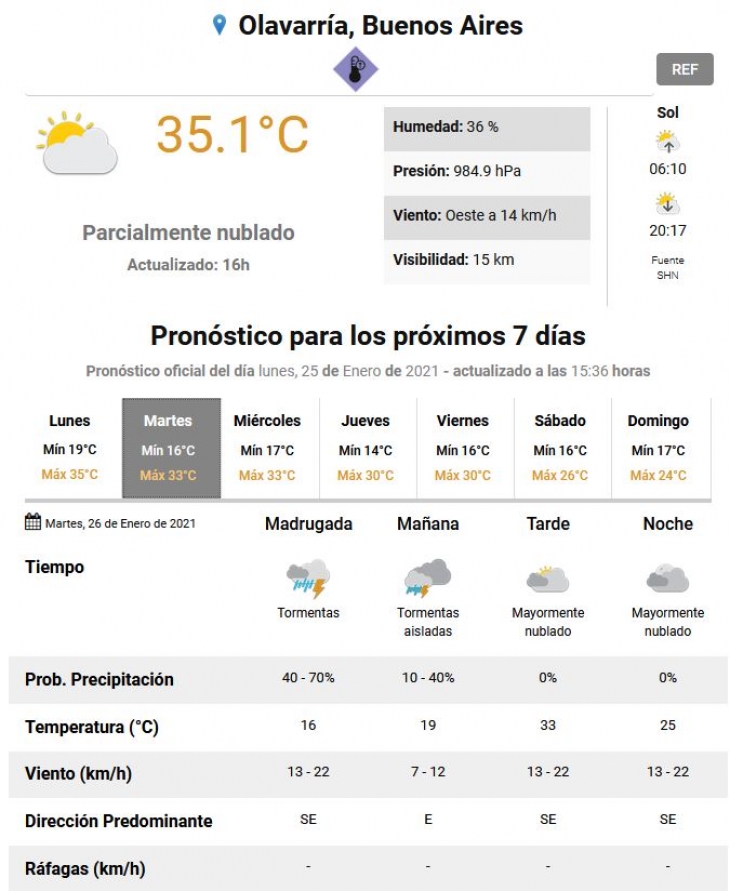Viewport: 730px width, 891px height.
Task: Select the Martes forecast tab
Action: [168, 447]
